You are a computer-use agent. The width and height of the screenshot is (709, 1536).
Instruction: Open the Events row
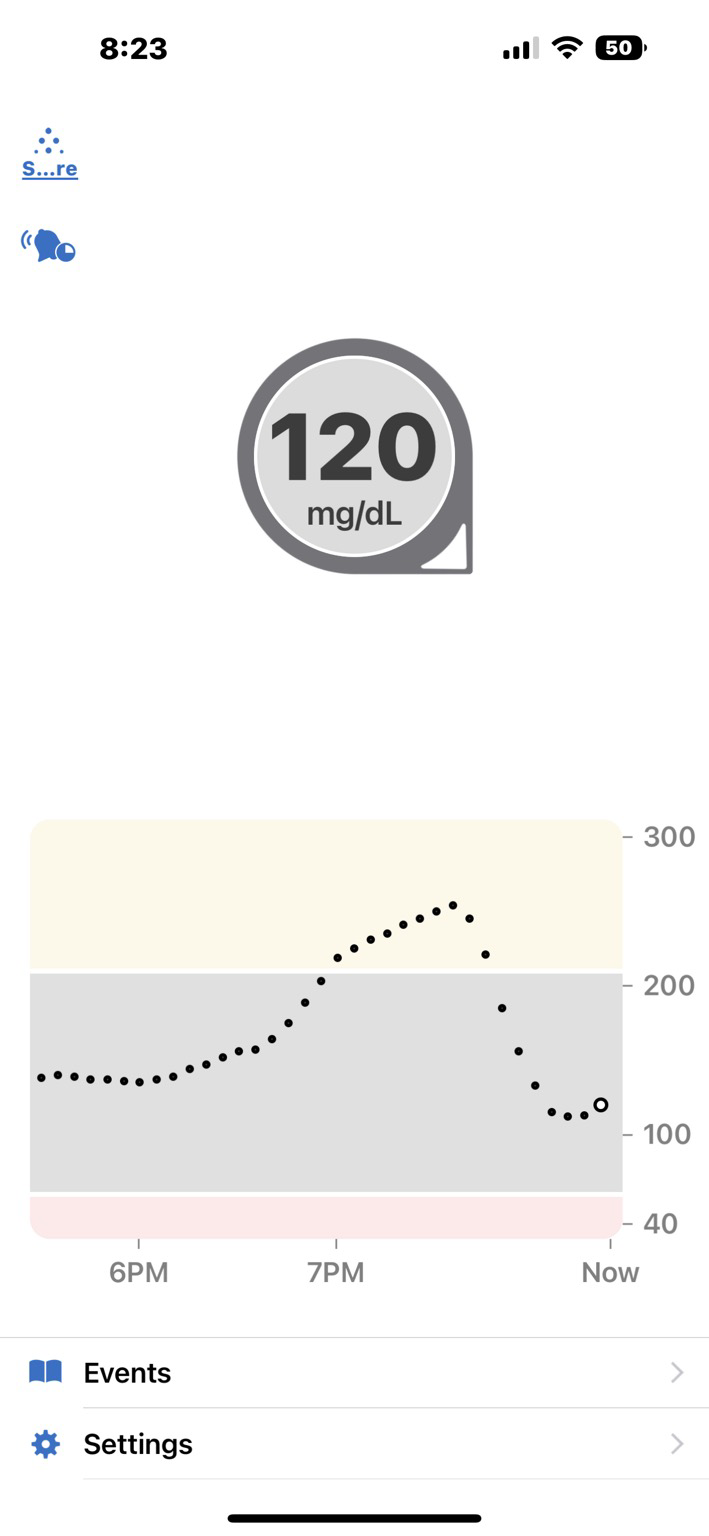point(354,1373)
